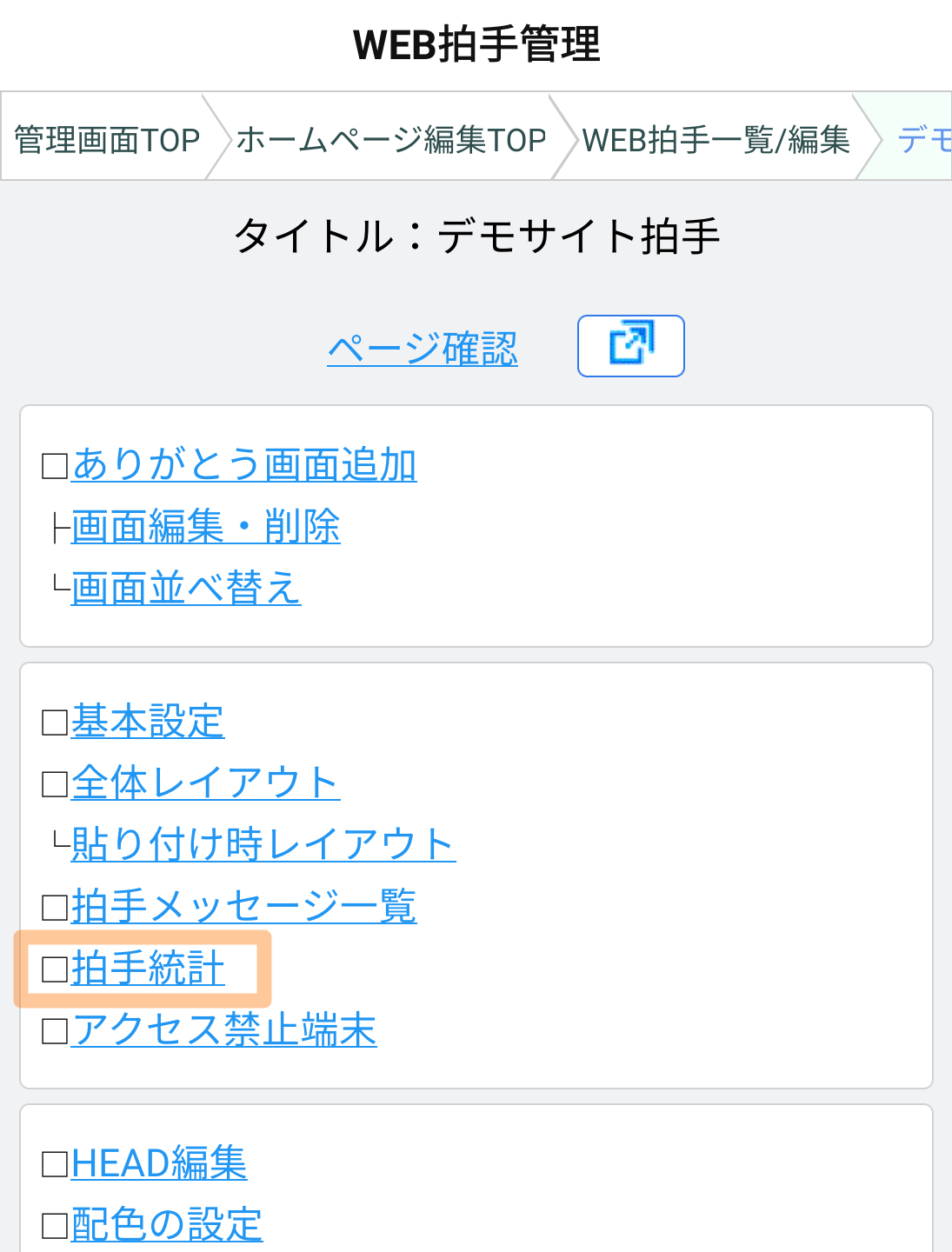The width and height of the screenshot is (952, 1252).
Task: Tap the open-in-new-window icon button
Action: (x=630, y=345)
